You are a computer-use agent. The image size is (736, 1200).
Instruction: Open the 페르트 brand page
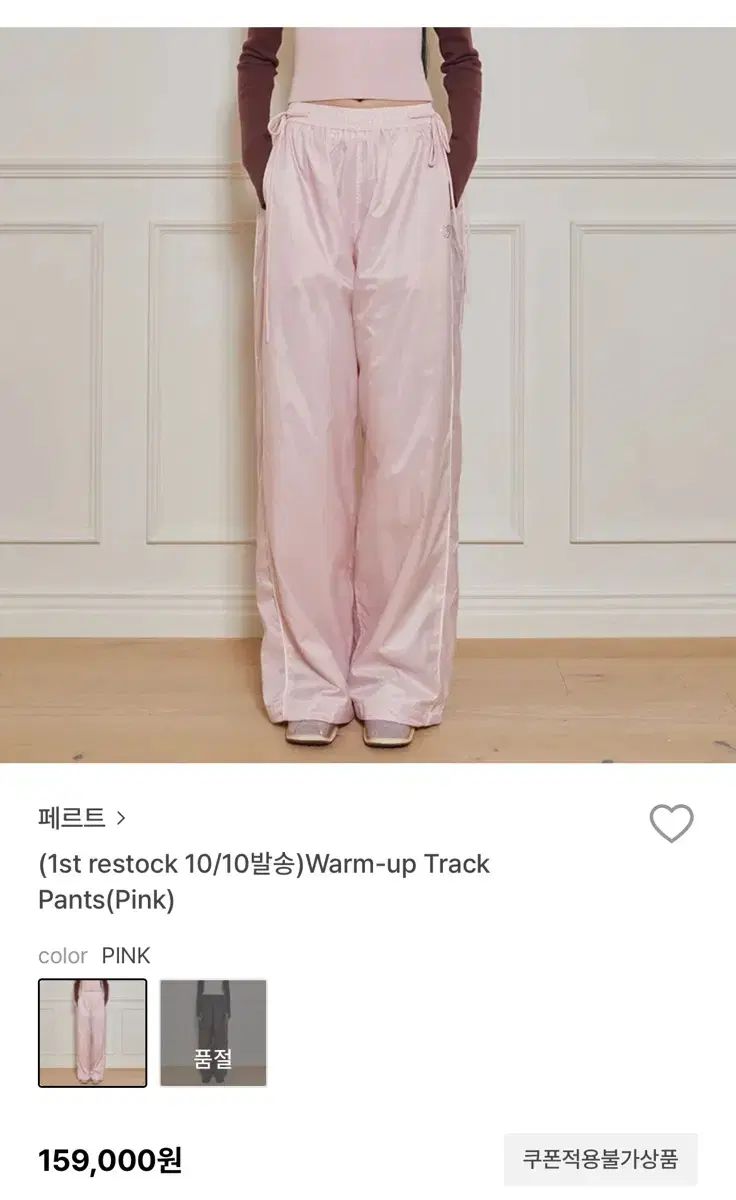(x=82, y=818)
